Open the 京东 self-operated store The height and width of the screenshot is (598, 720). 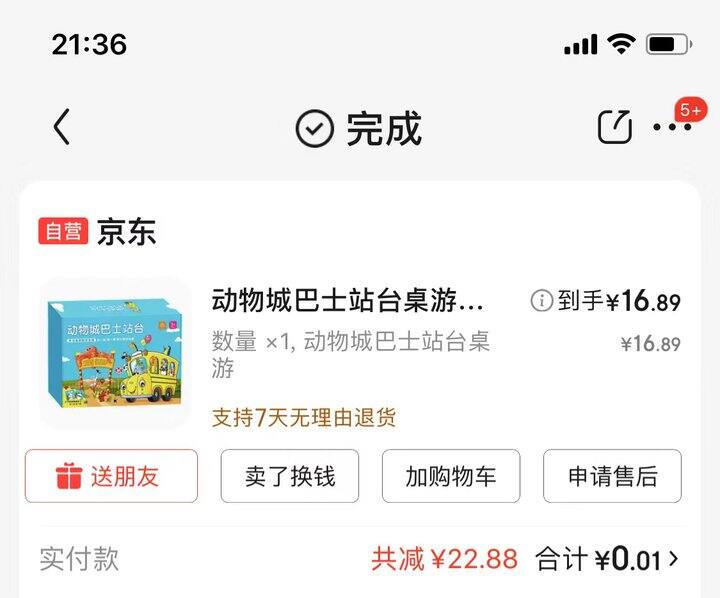pos(126,231)
